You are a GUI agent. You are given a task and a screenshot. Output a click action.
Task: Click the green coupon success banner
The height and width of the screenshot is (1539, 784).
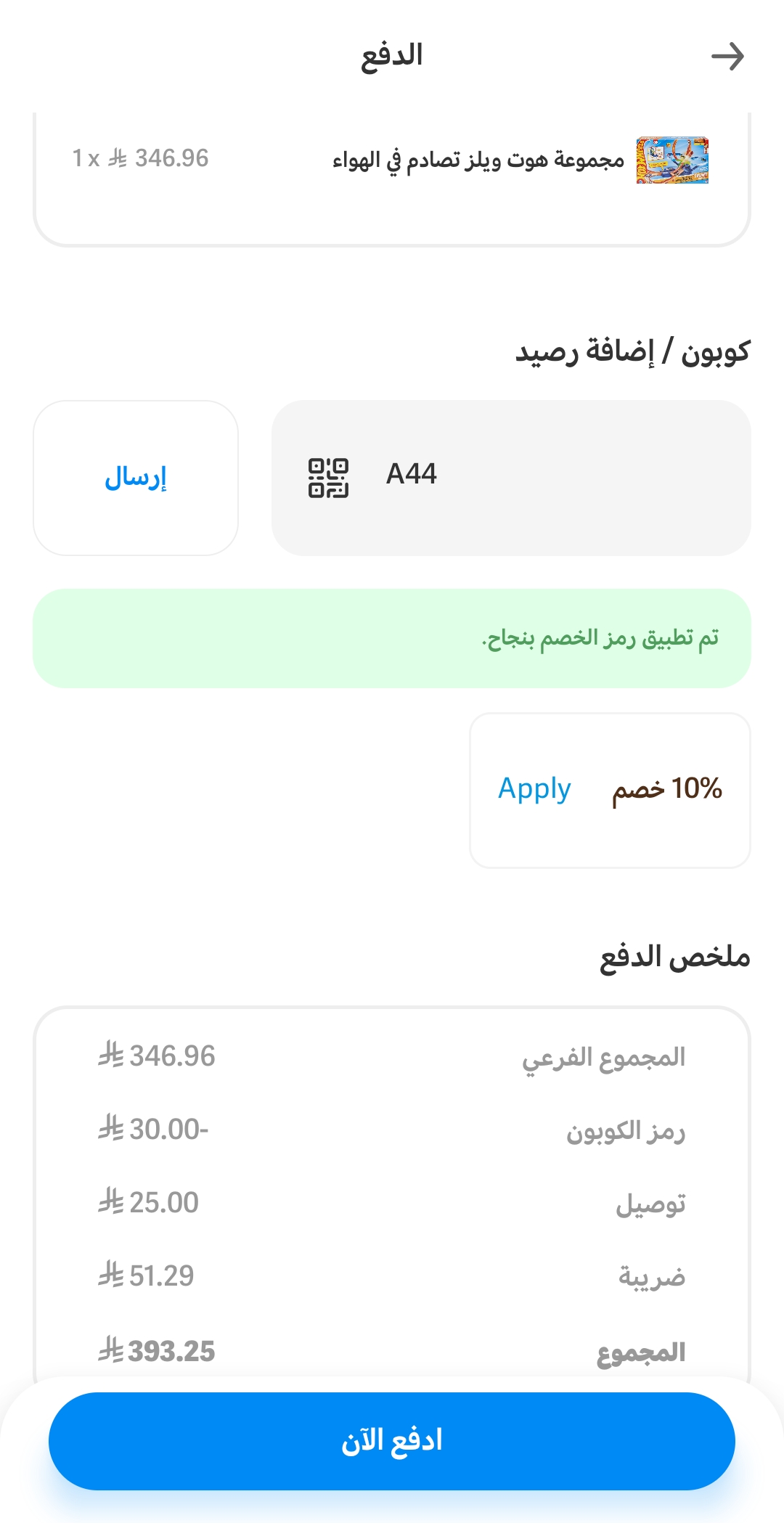(x=392, y=637)
